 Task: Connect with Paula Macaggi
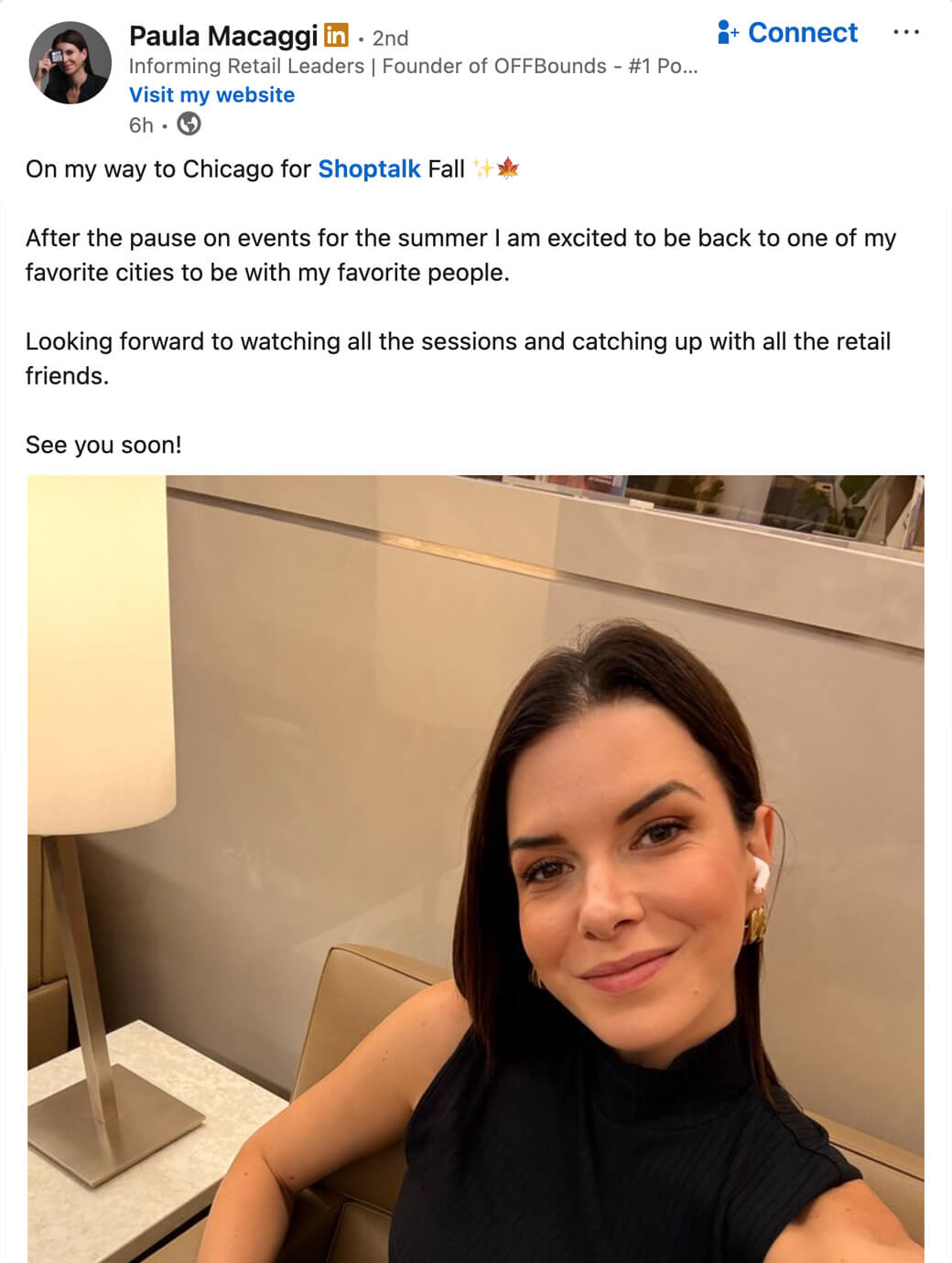788,33
